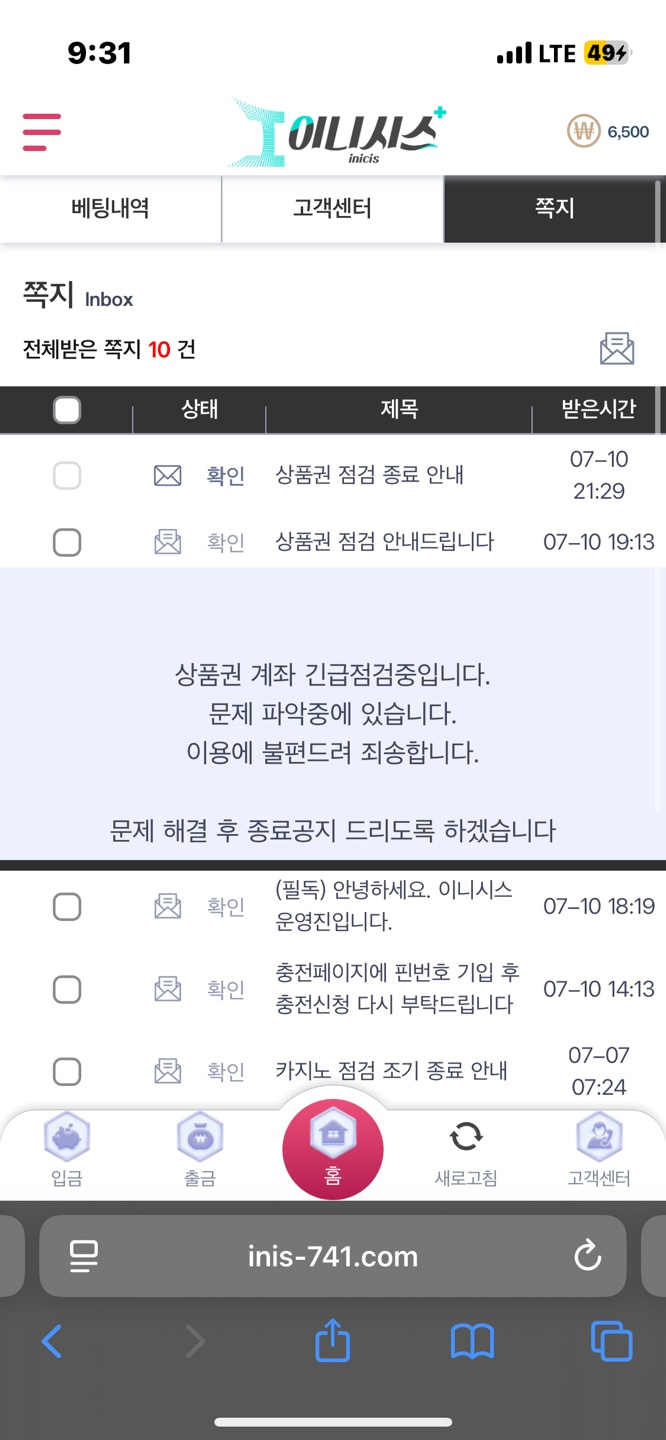This screenshot has height=1440, width=666.
Task: Switch to the 베팅내역 tab
Action: 110,209
